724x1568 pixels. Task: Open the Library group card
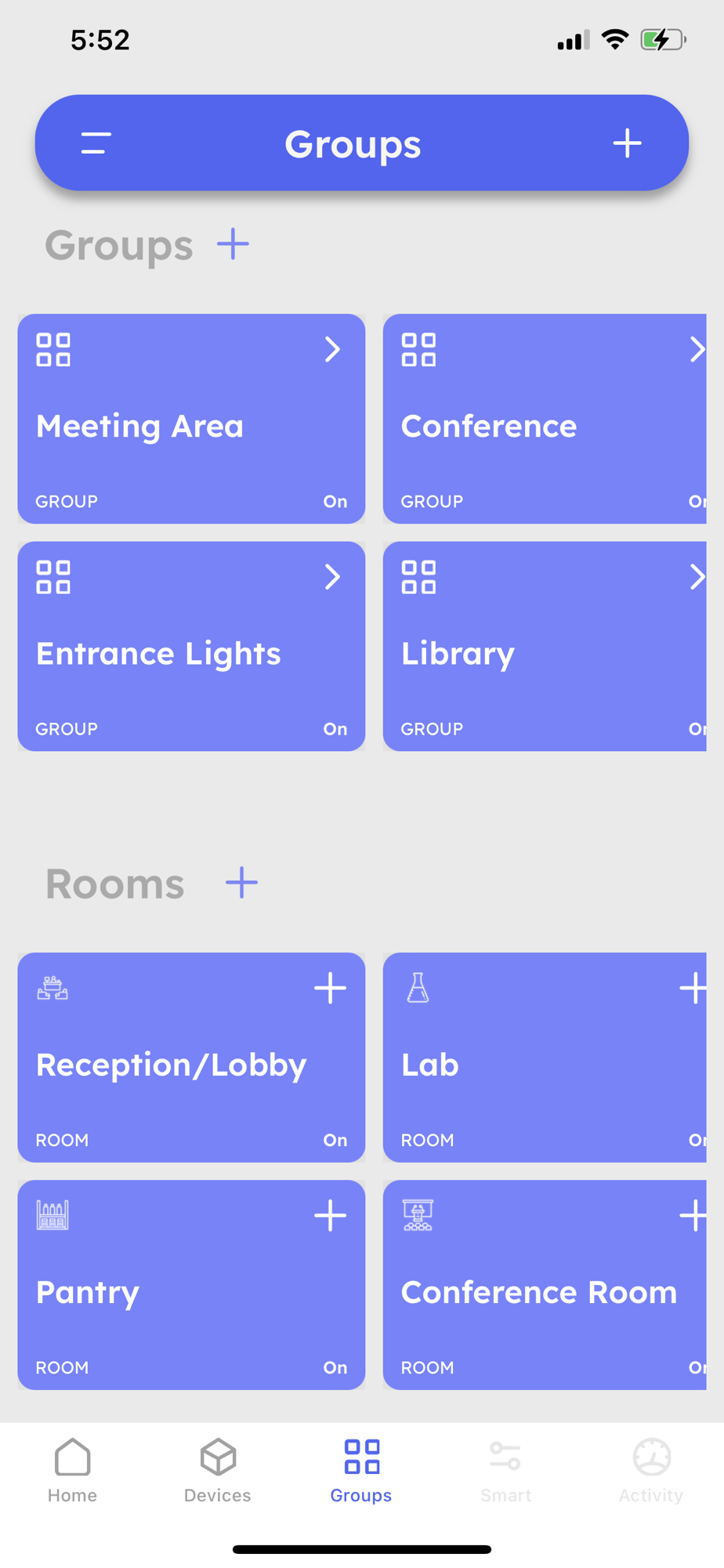(x=545, y=646)
